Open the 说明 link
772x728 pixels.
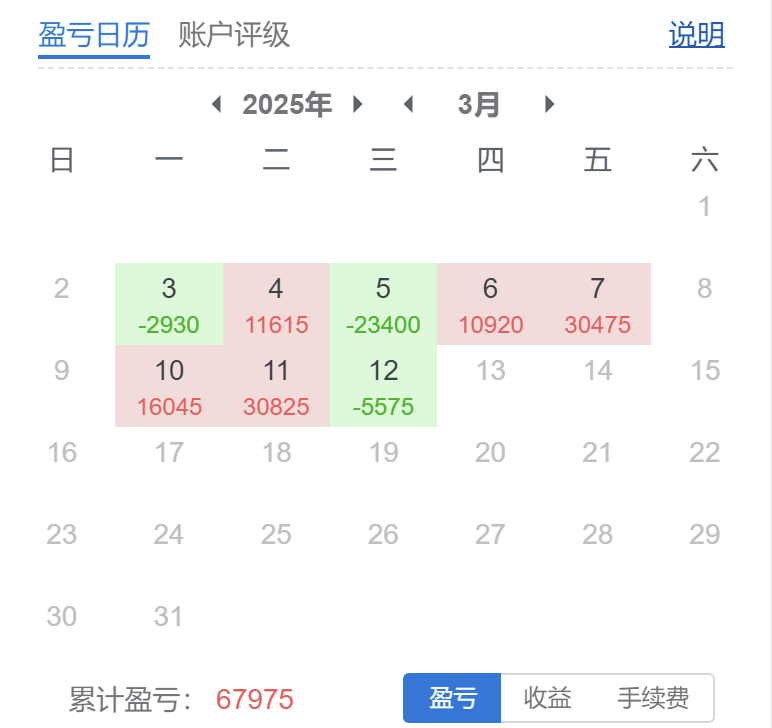pos(696,35)
